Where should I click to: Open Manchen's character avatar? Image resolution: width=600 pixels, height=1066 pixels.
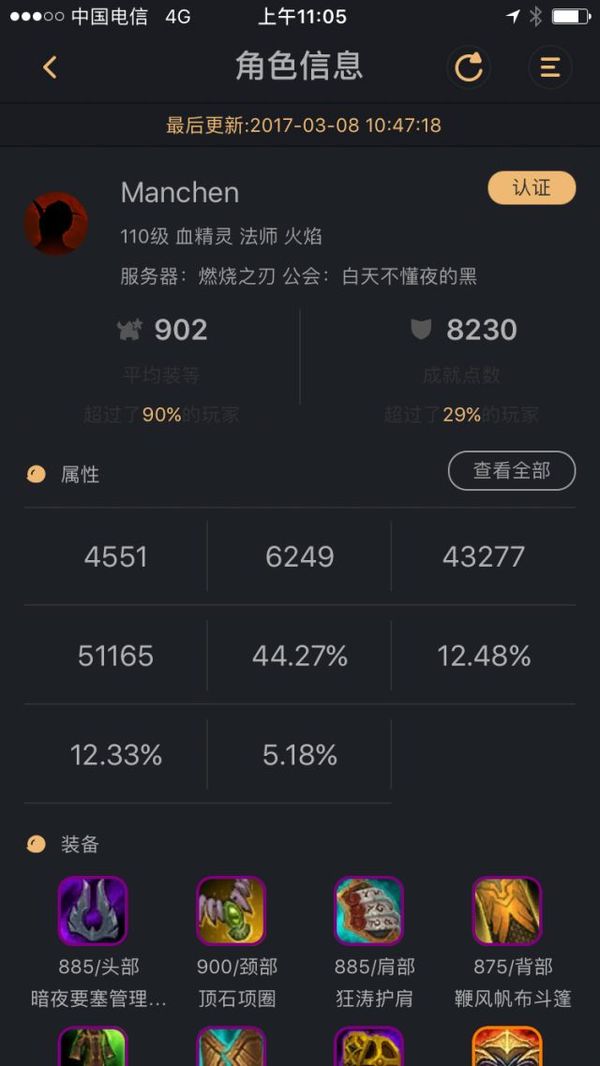tap(56, 223)
